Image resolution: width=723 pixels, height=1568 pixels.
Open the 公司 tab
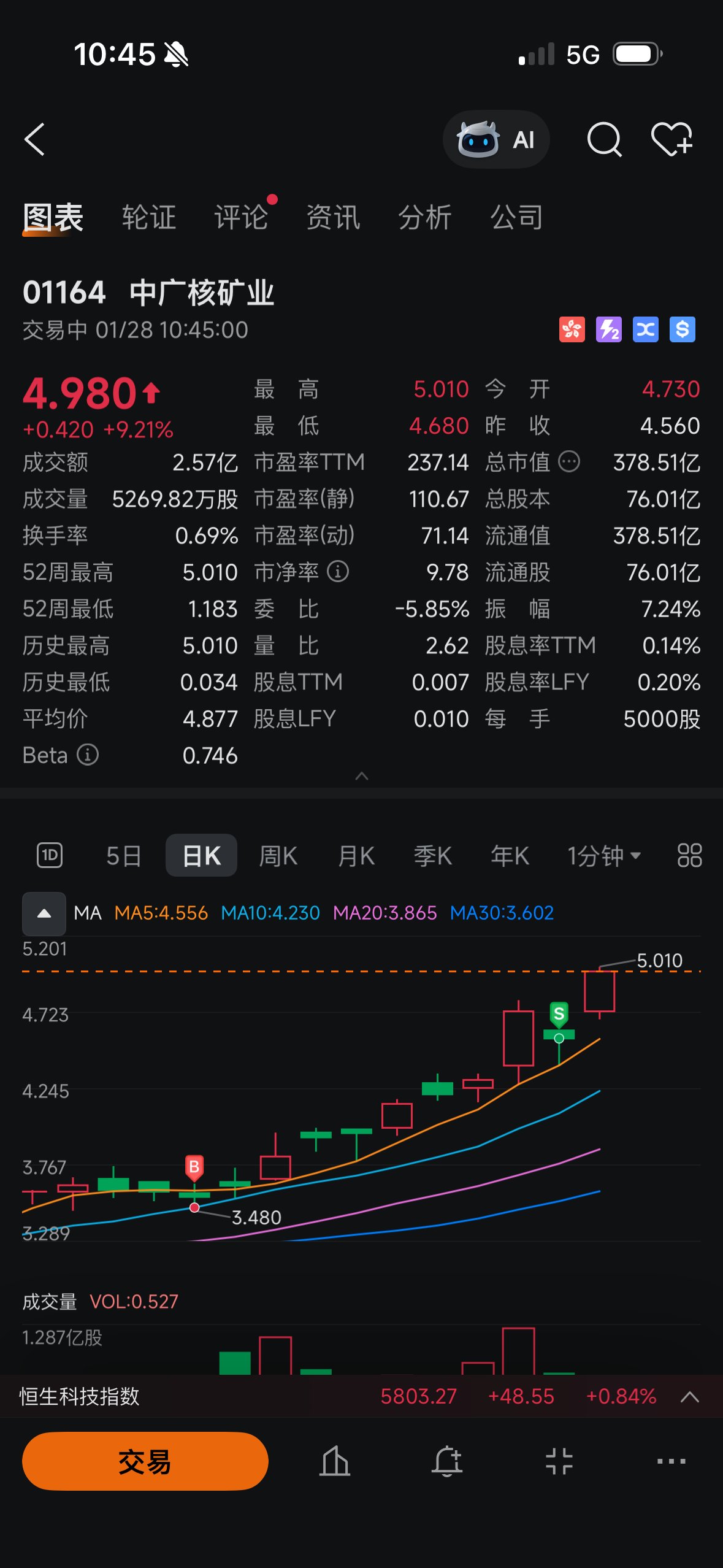(516, 217)
